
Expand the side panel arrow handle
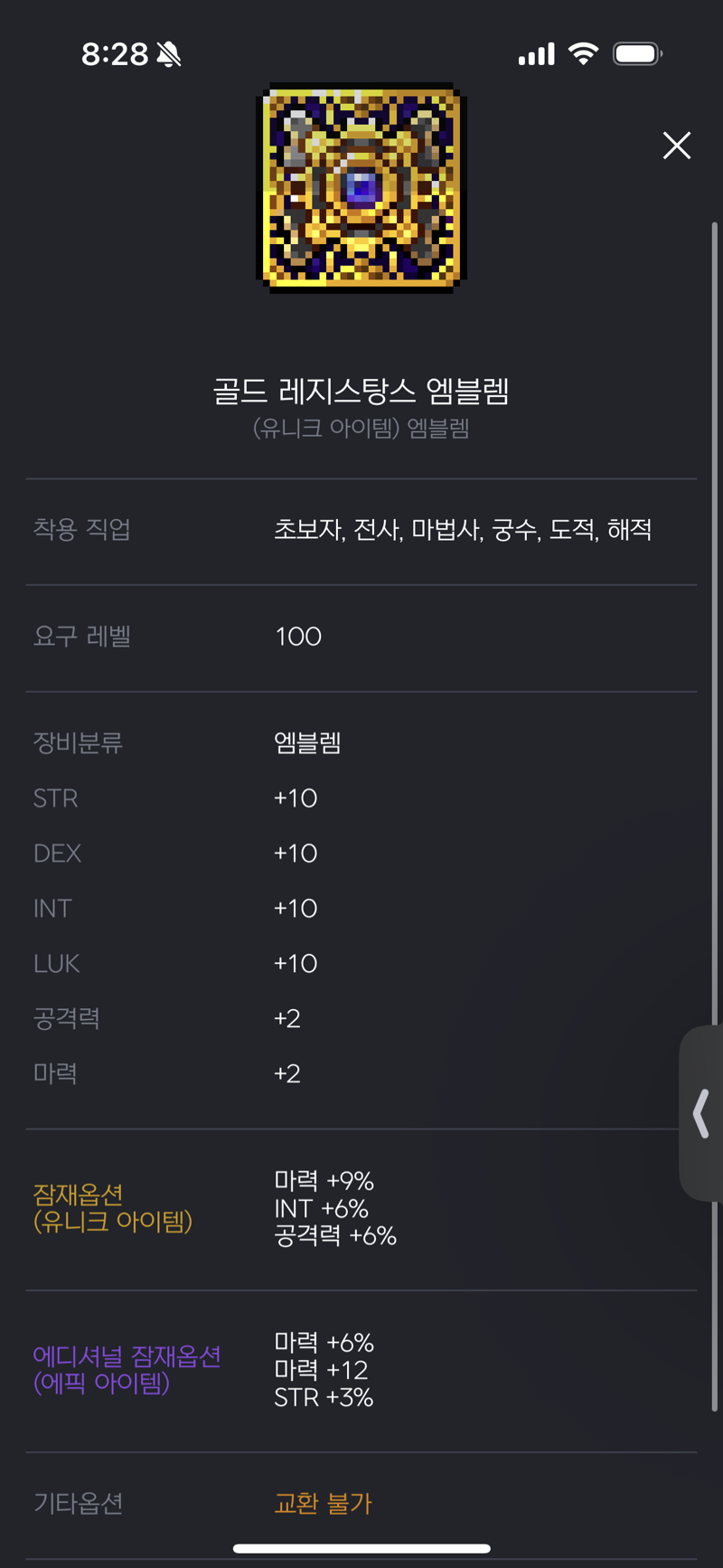click(x=701, y=1113)
